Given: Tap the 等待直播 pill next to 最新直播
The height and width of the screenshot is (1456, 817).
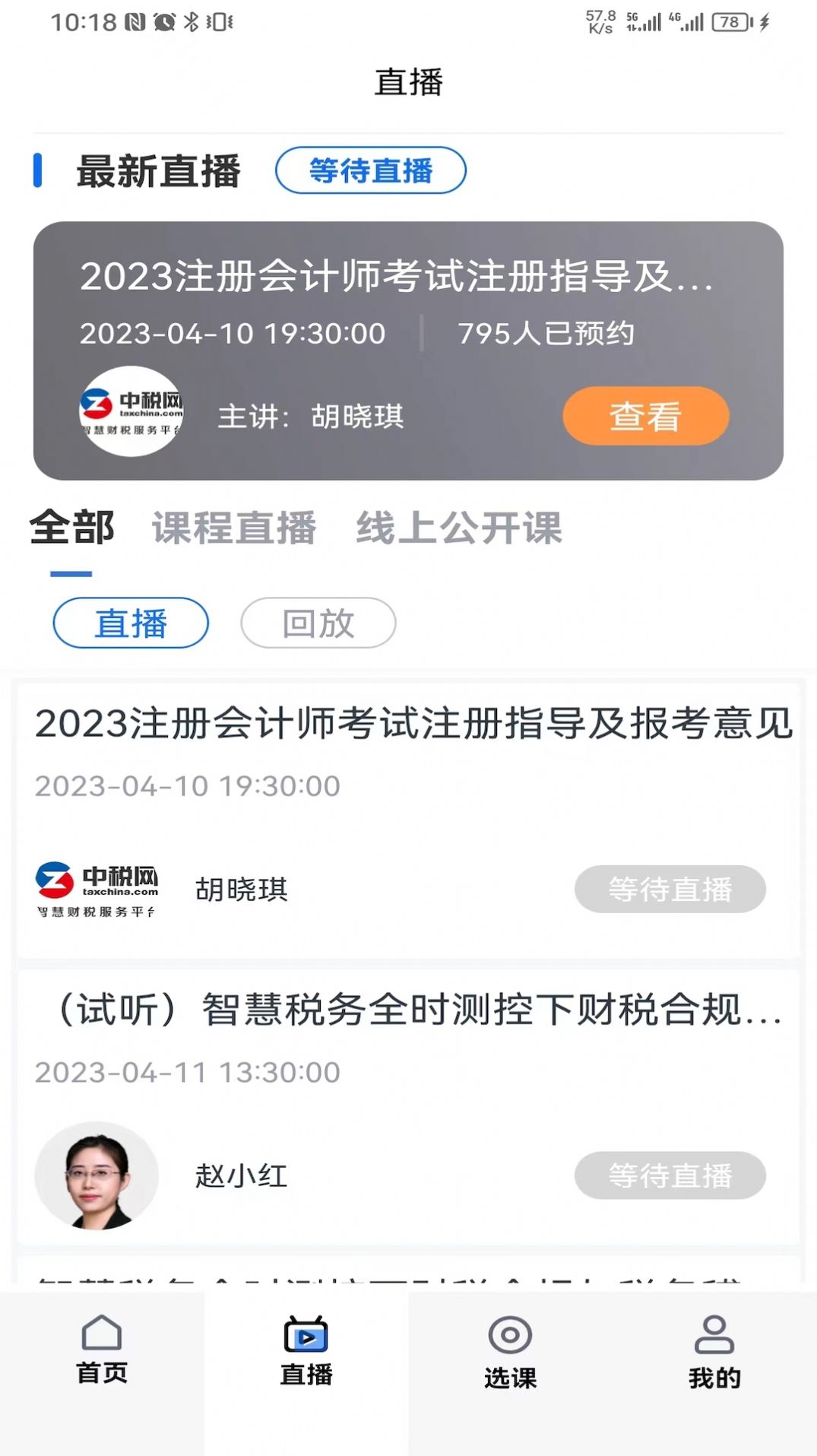Looking at the screenshot, I should click(x=371, y=170).
